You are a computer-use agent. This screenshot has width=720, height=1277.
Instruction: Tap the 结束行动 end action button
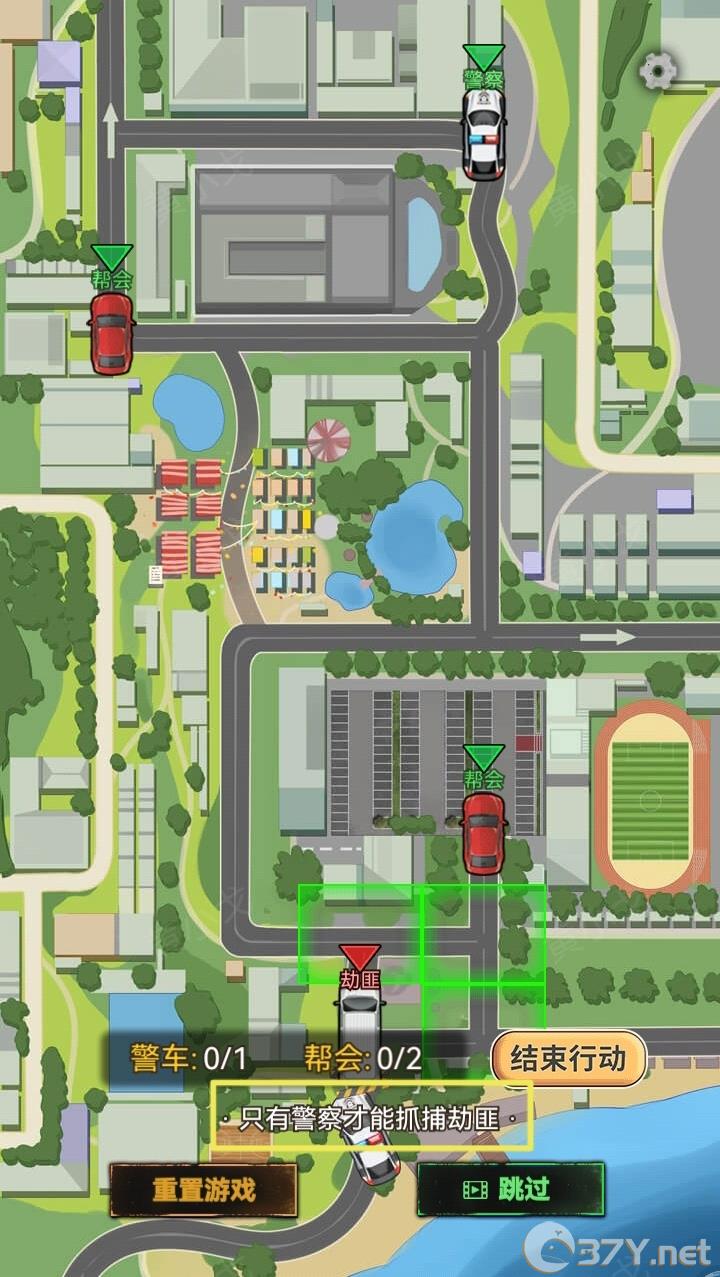(x=568, y=1058)
